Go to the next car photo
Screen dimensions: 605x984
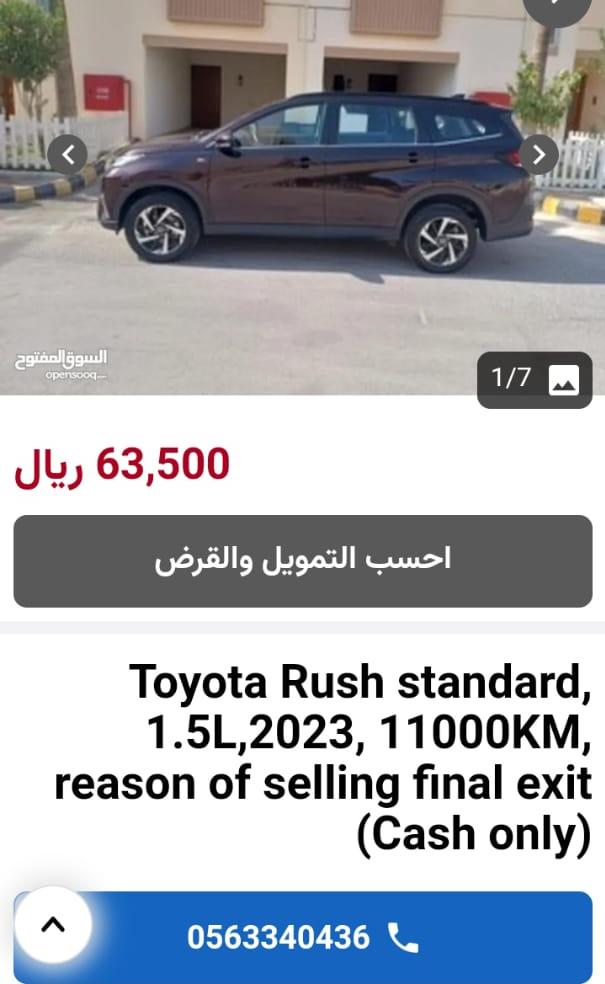(x=538, y=154)
